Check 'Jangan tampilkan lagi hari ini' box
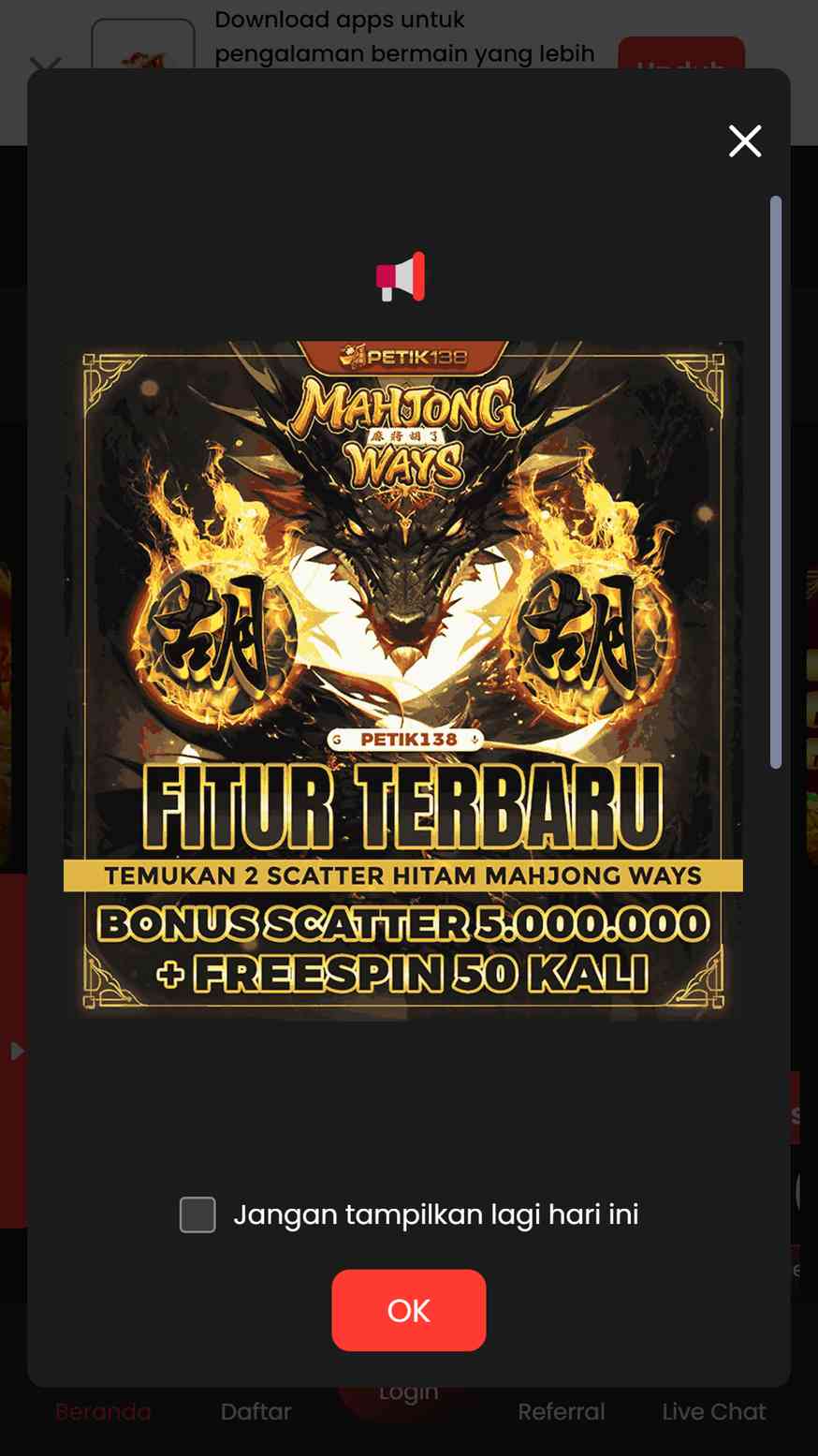This screenshot has height=1456, width=818. click(197, 1214)
